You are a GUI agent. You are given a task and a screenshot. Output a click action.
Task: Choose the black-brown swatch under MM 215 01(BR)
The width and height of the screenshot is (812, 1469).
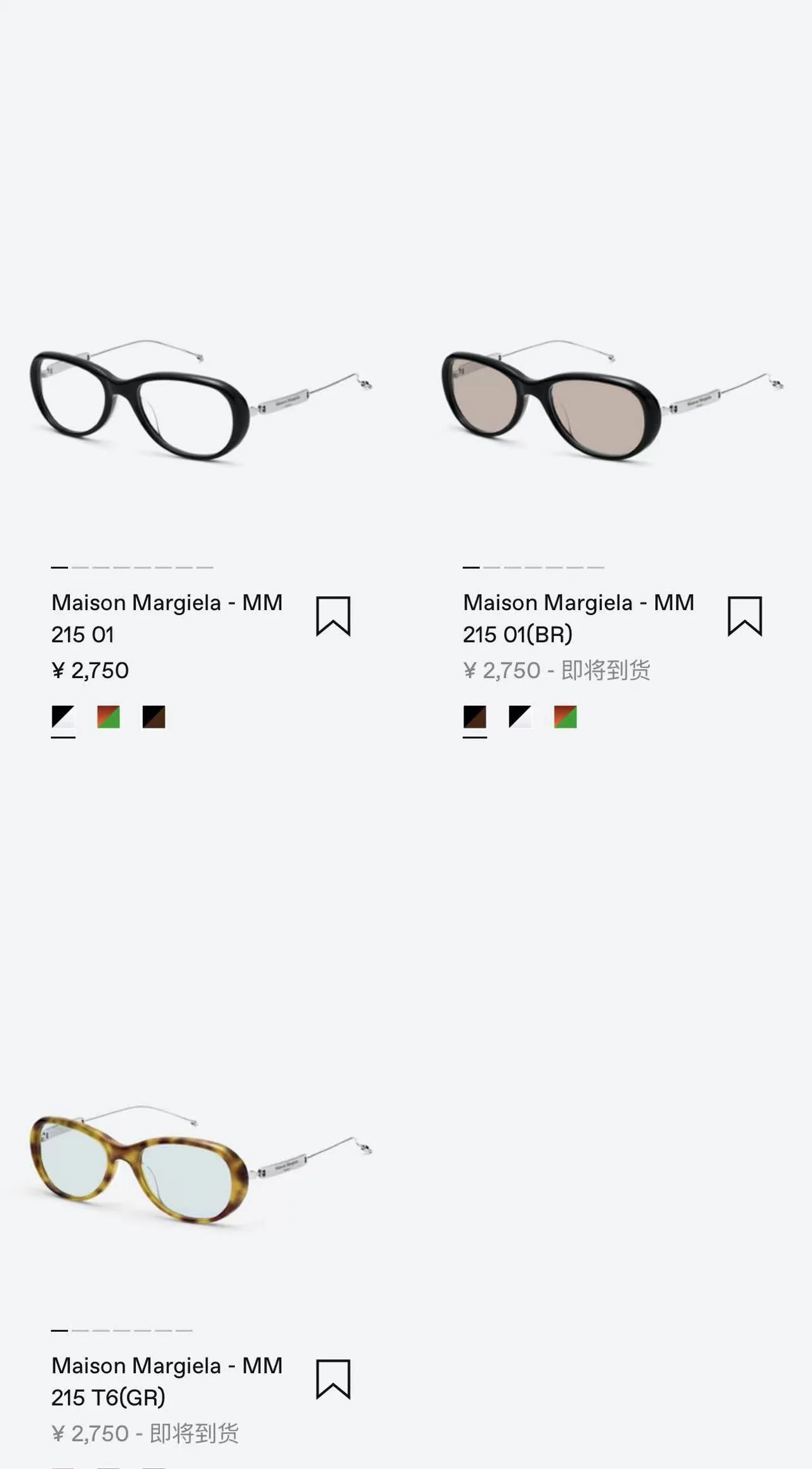click(x=475, y=717)
